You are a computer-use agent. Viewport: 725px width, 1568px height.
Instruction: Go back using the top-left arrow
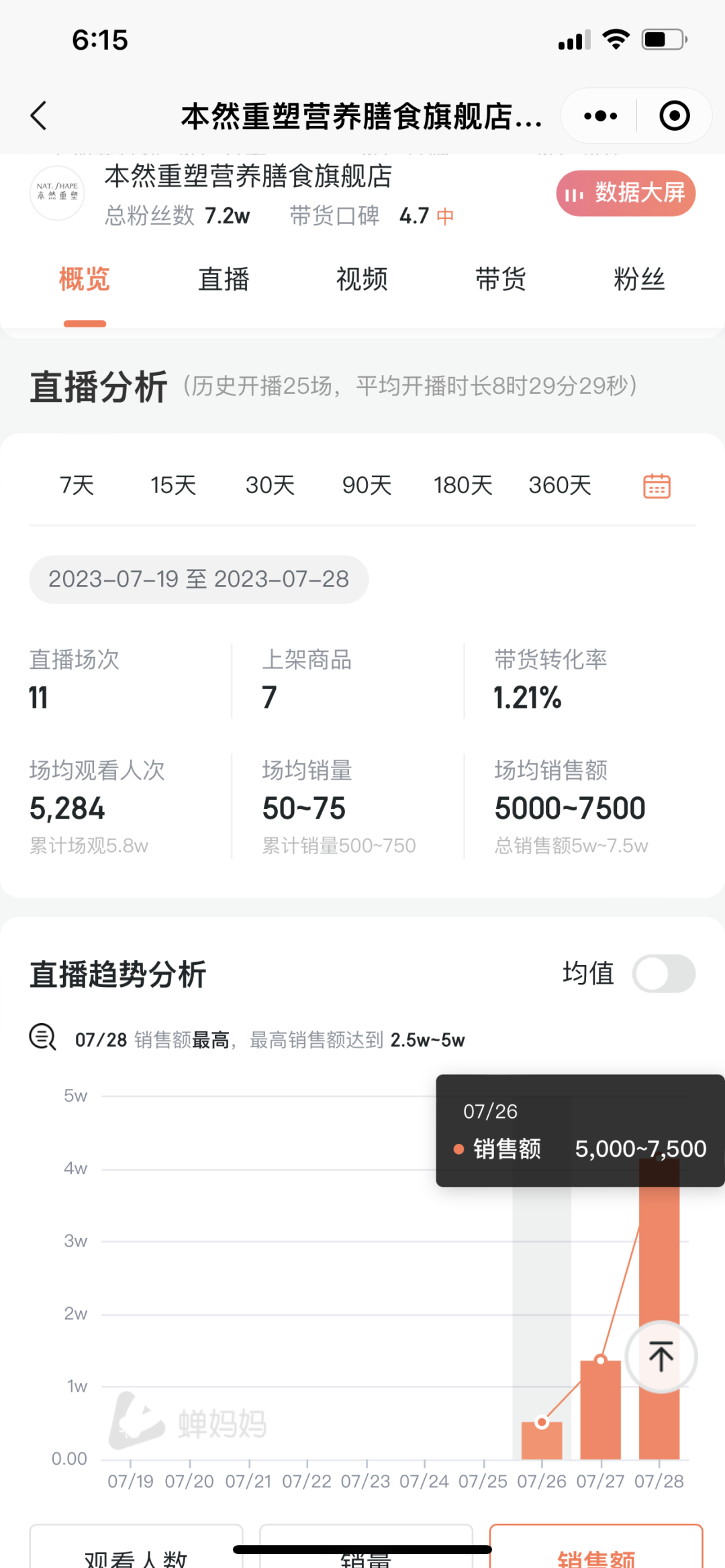pyautogui.click(x=39, y=116)
